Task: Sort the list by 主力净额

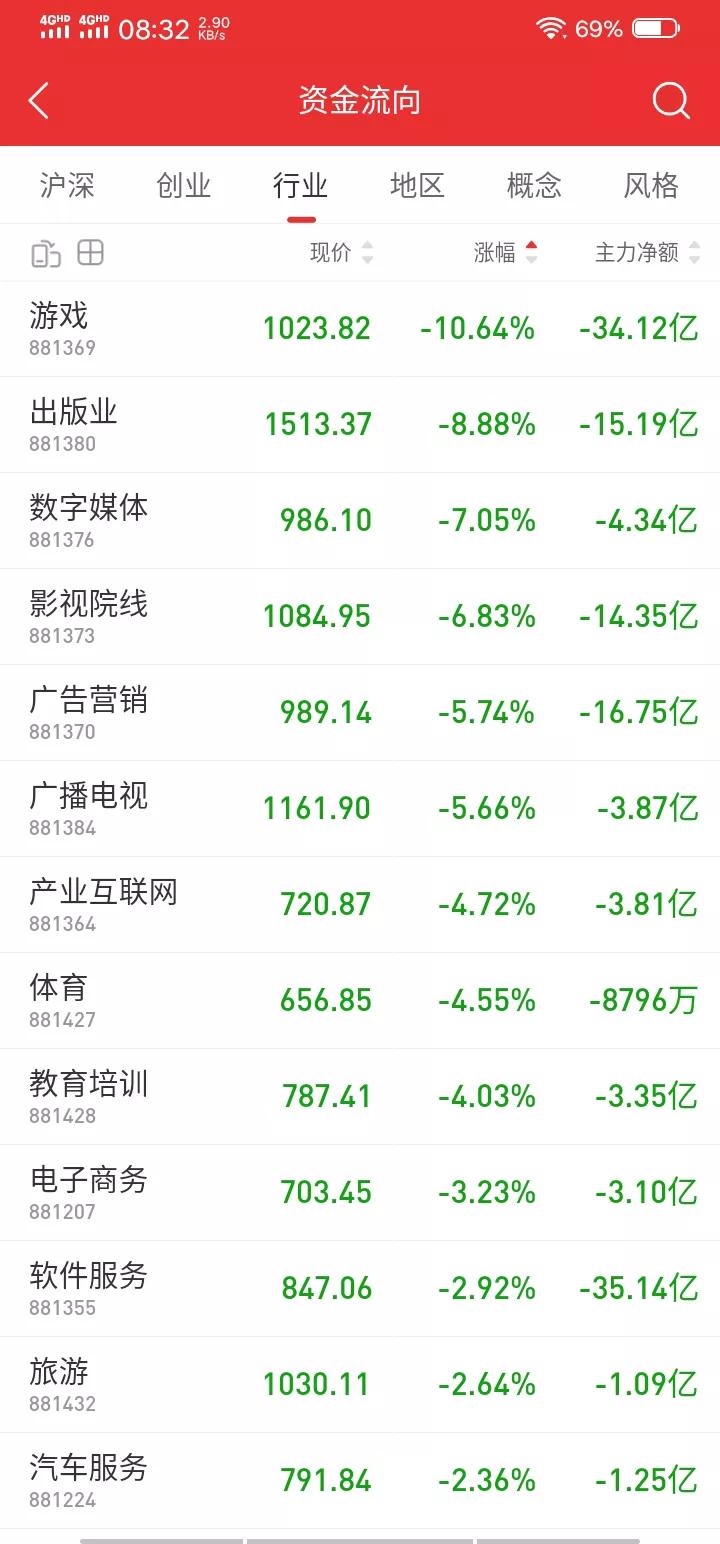Action: coord(647,253)
